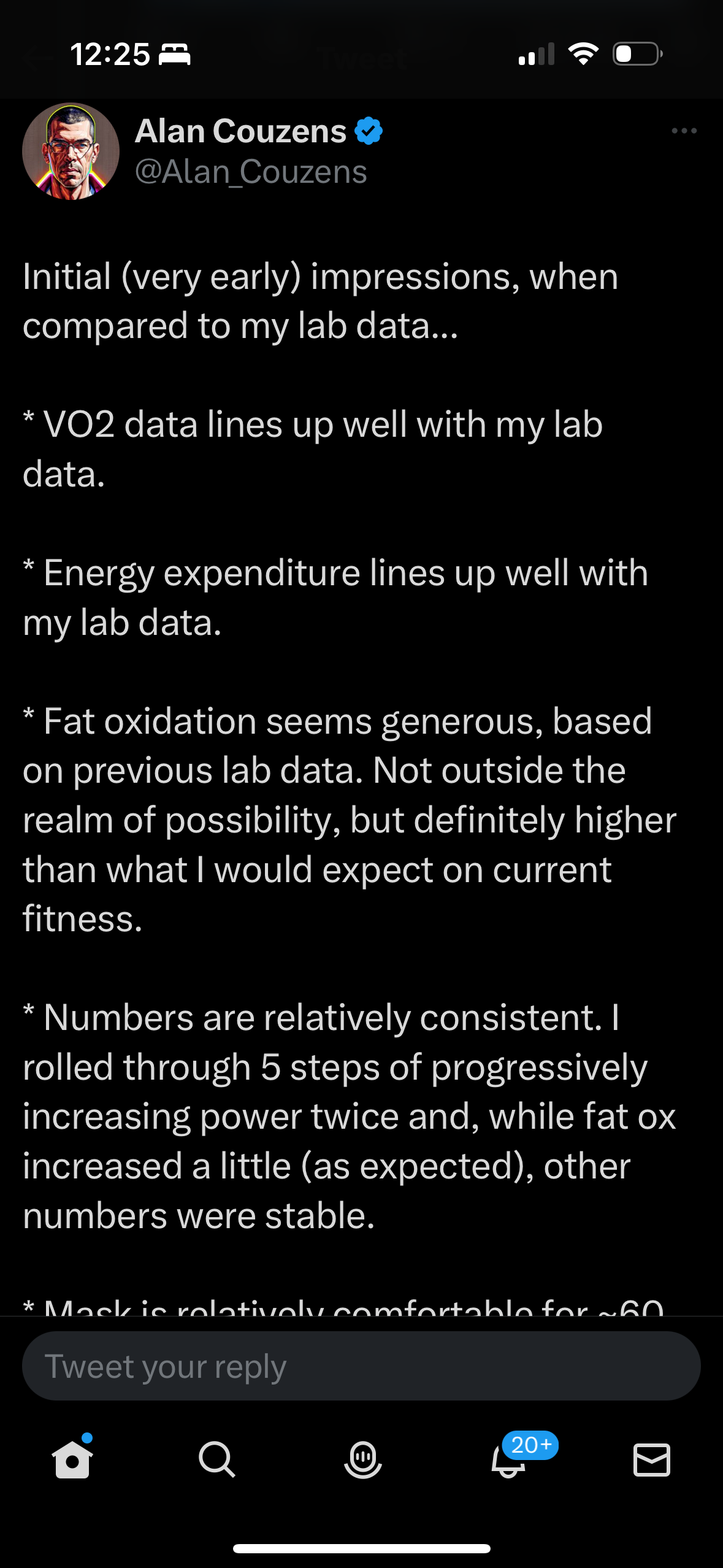Open the Spaces microphone tab
This screenshot has height=1568, width=723.
(x=362, y=1459)
